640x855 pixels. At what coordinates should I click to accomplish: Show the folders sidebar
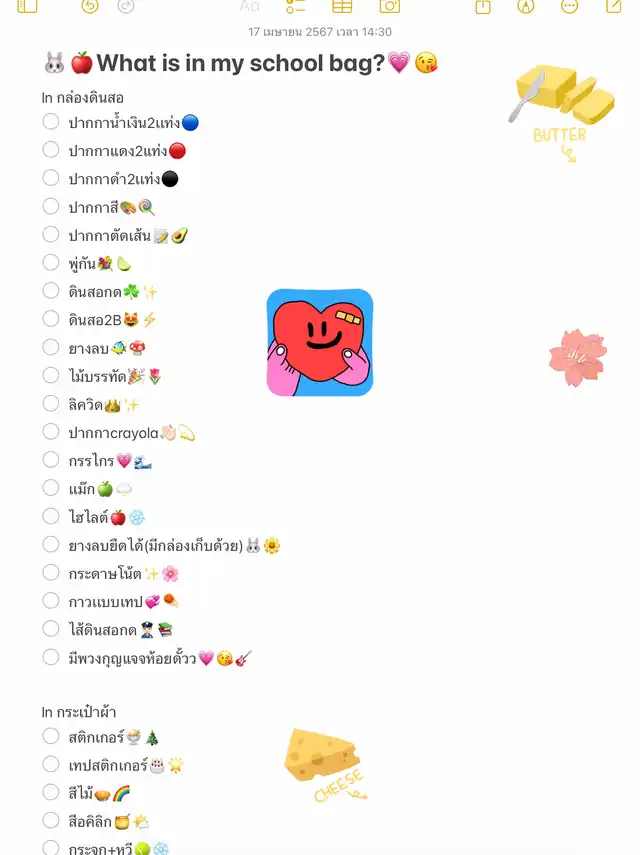point(27,6)
